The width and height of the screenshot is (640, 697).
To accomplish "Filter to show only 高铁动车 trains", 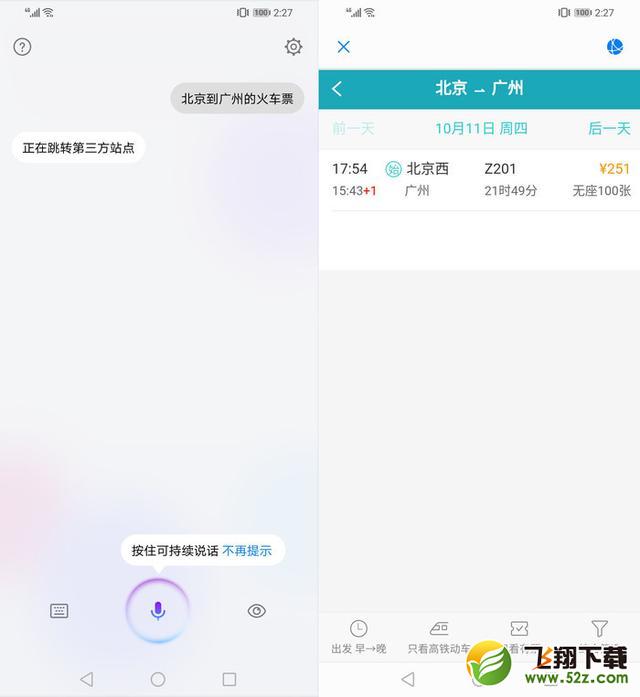I will [x=439, y=637].
